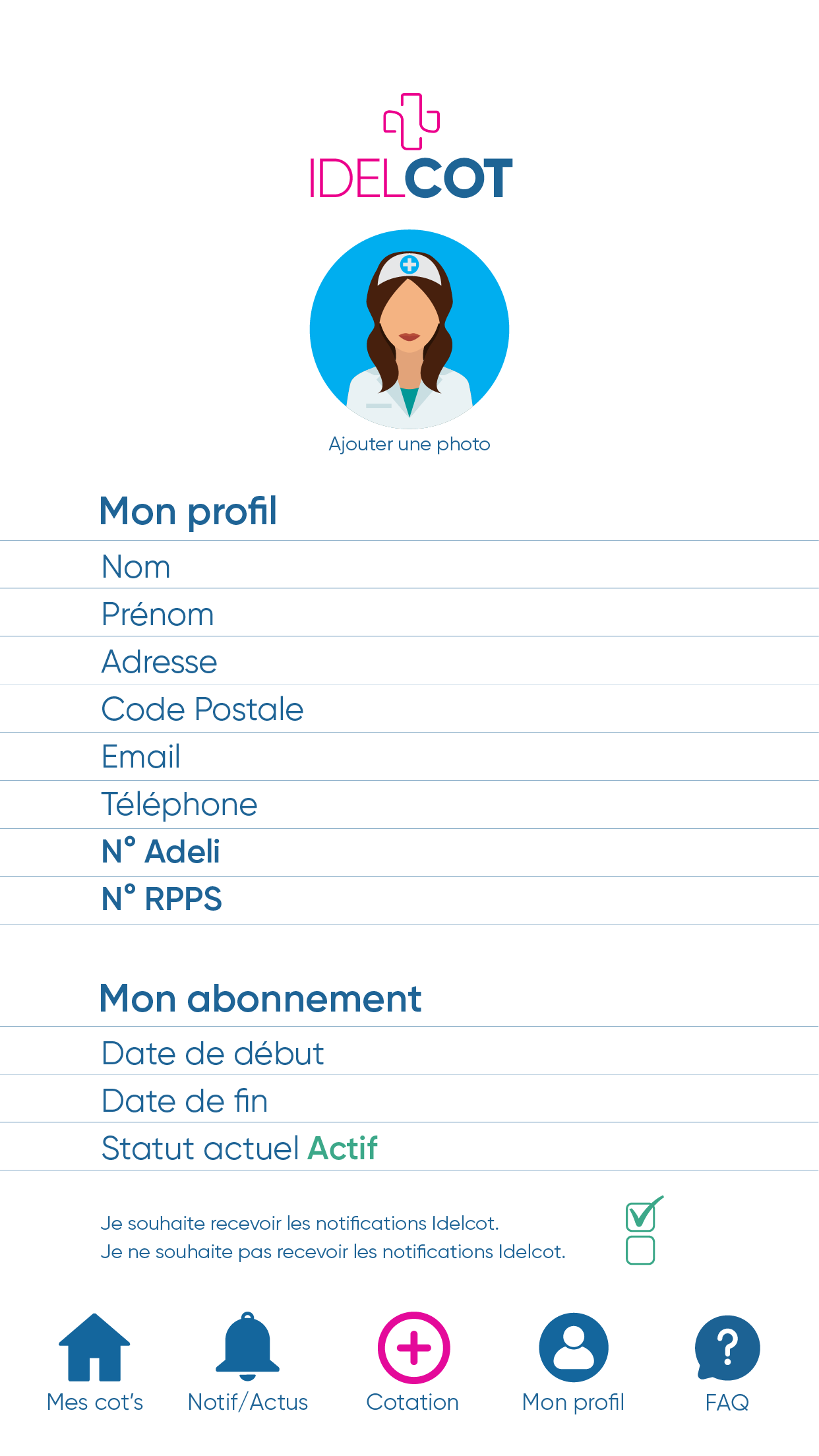The width and height of the screenshot is (819, 1456).
Task: Edit the Adresse field
Action: click(x=409, y=661)
